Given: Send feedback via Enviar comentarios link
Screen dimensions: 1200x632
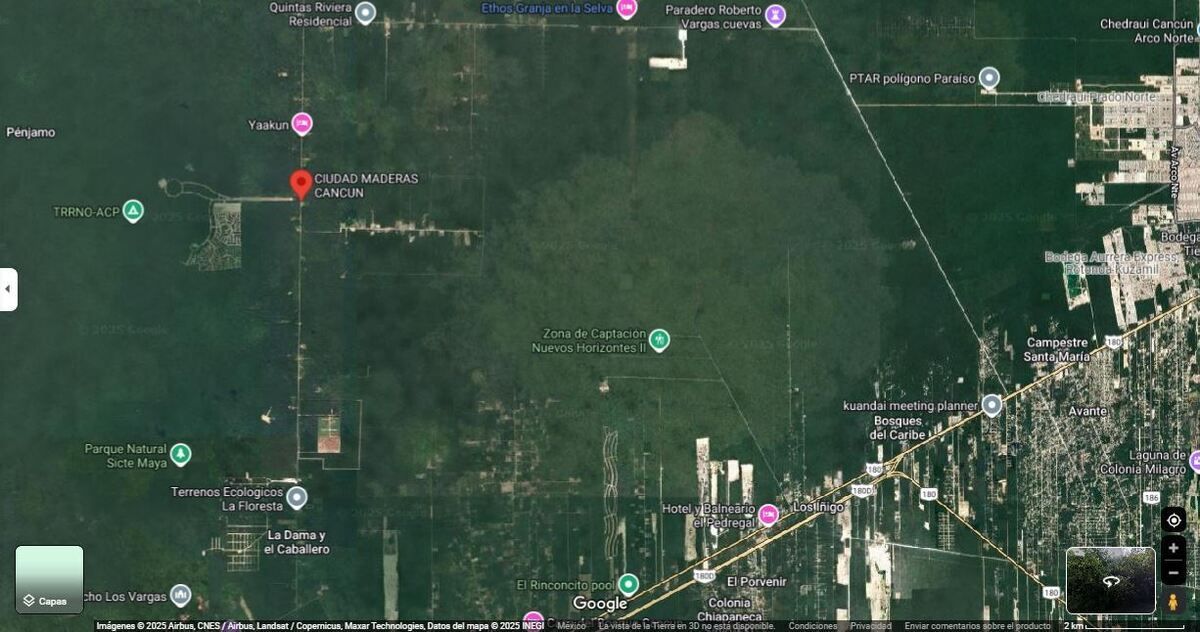Looking at the screenshot, I should click(x=977, y=626).
